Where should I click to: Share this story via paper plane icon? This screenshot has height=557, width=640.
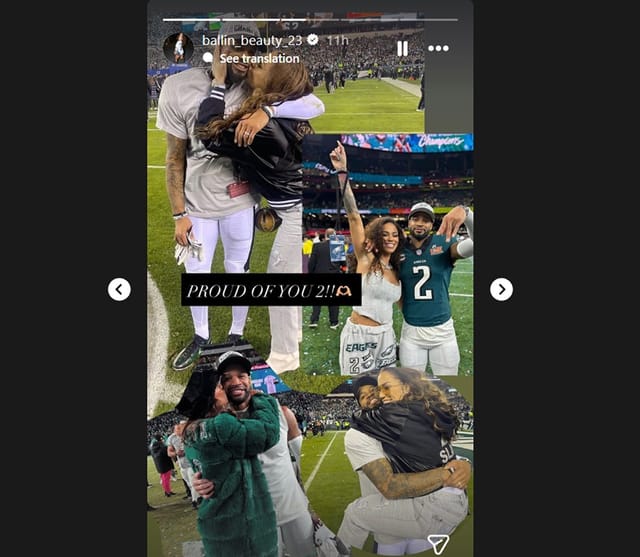[x=437, y=543]
